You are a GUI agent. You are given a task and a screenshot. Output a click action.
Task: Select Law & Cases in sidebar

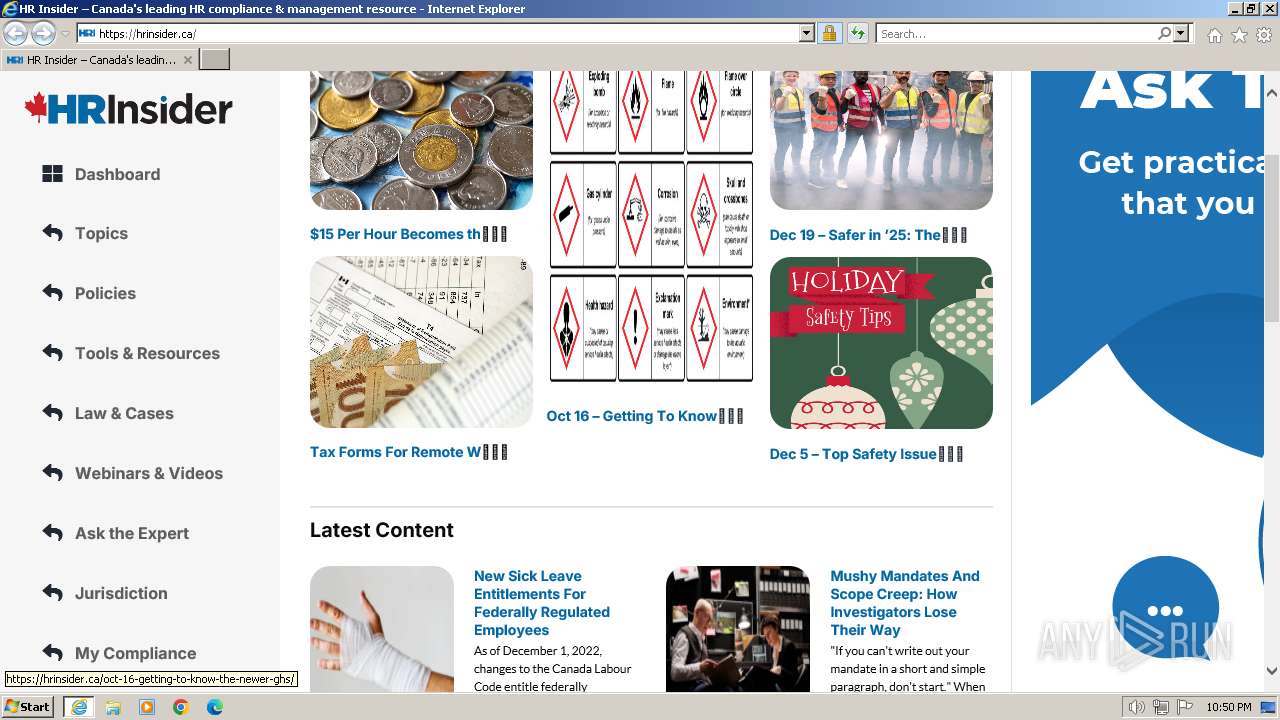pyautogui.click(x=124, y=413)
